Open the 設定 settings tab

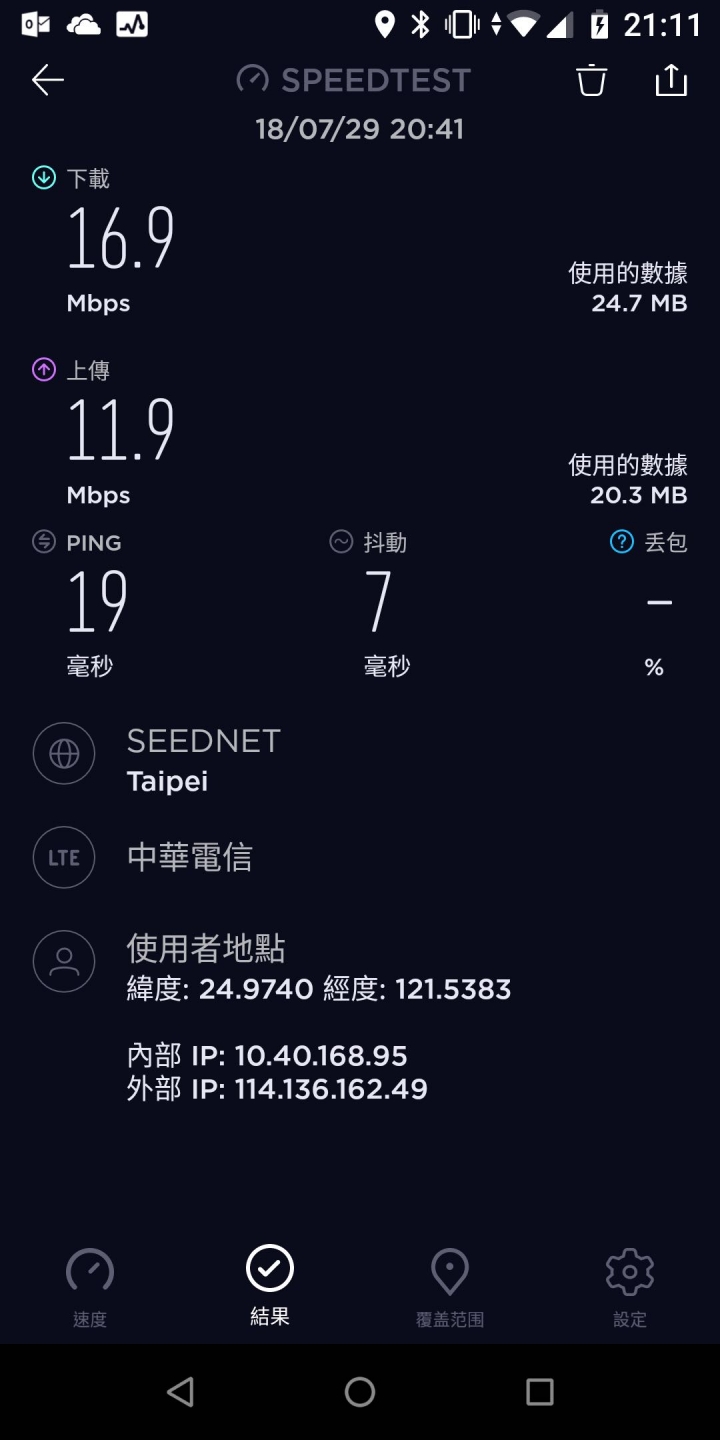[x=630, y=1288]
